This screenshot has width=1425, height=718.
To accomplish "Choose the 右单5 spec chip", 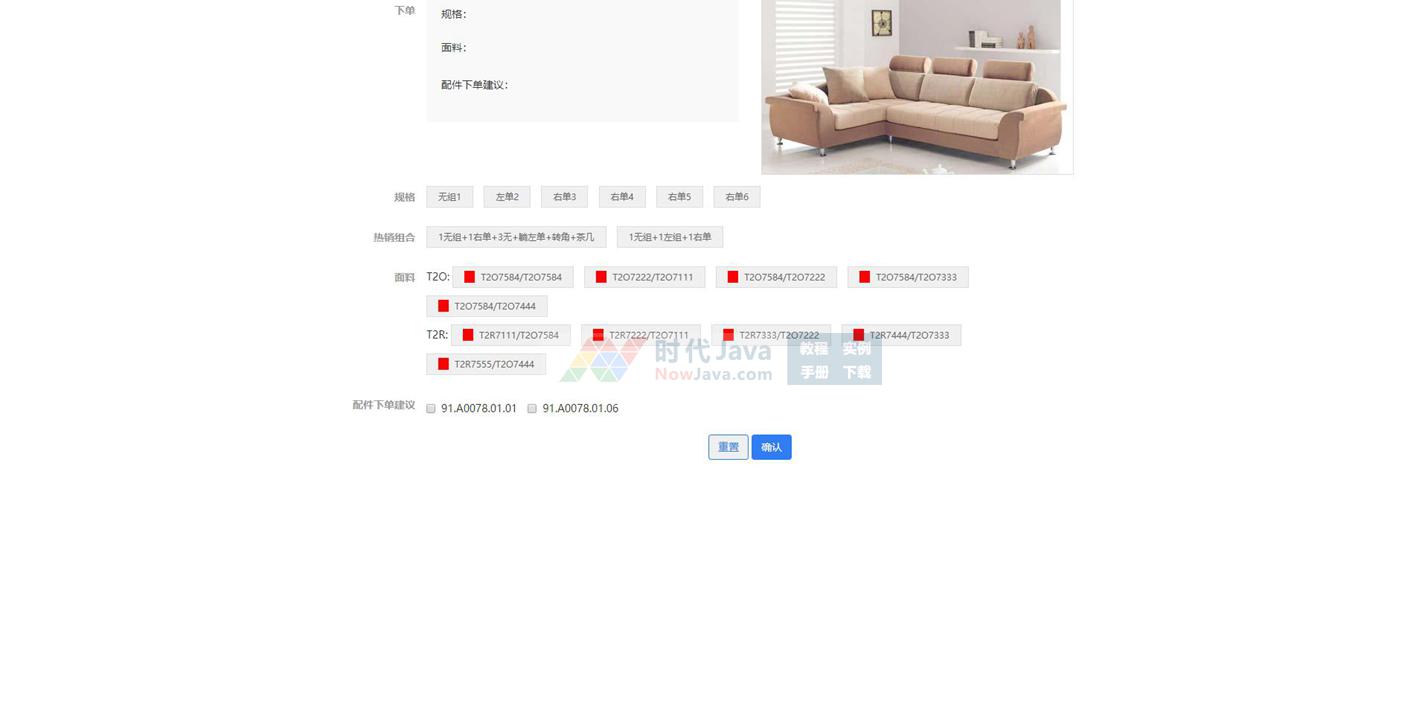I will tap(679, 197).
